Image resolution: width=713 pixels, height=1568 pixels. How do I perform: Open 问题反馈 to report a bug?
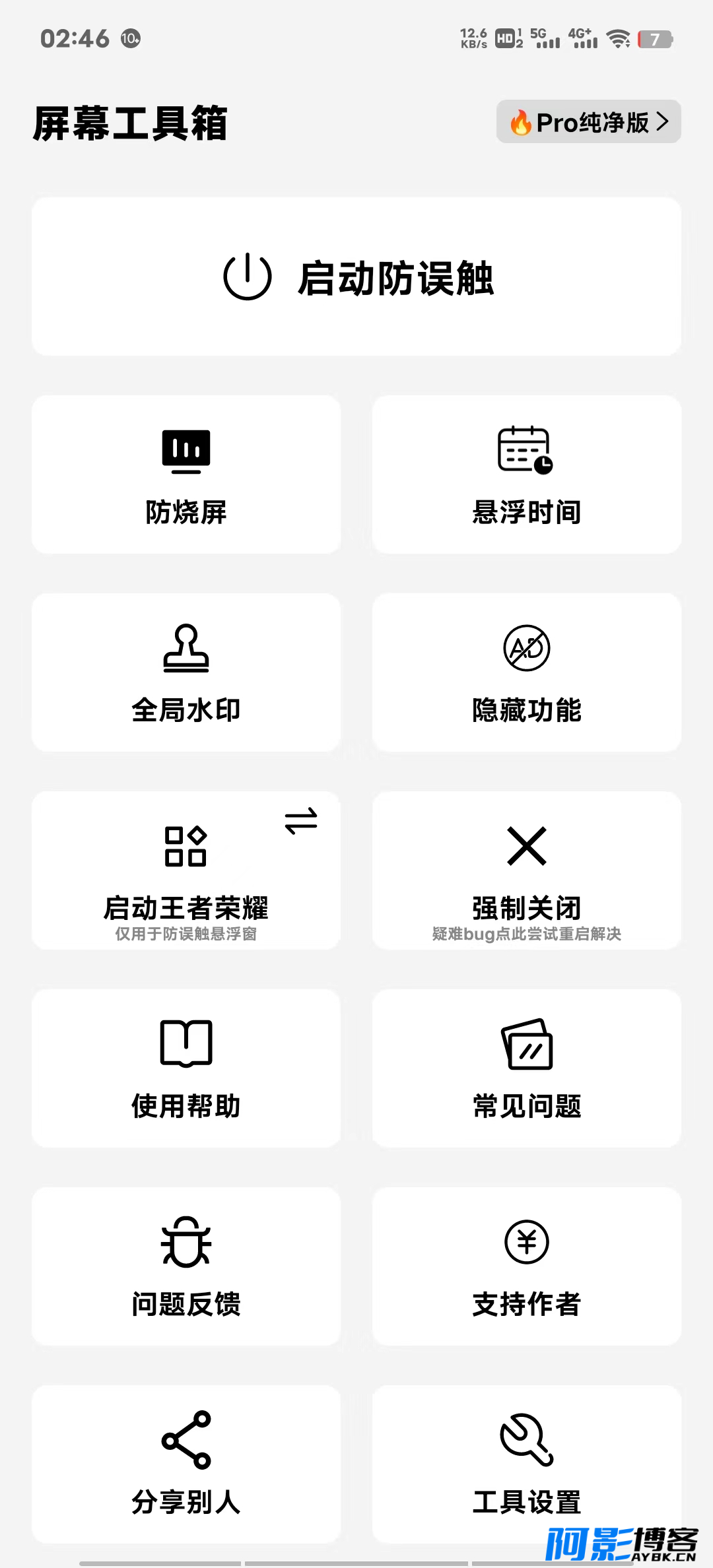pyautogui.click(x=186, y=1266)
